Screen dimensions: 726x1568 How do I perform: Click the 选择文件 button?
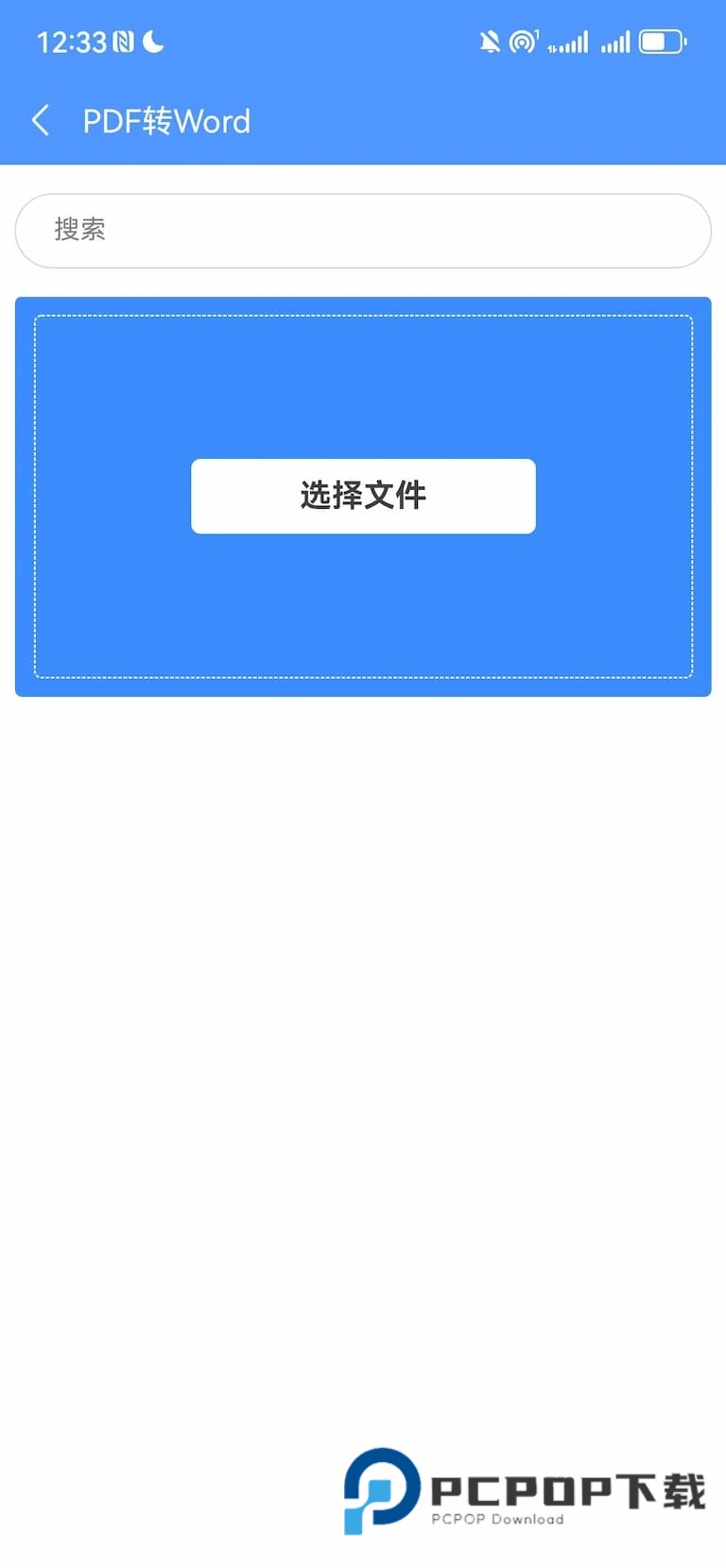[x=363, y=496]
